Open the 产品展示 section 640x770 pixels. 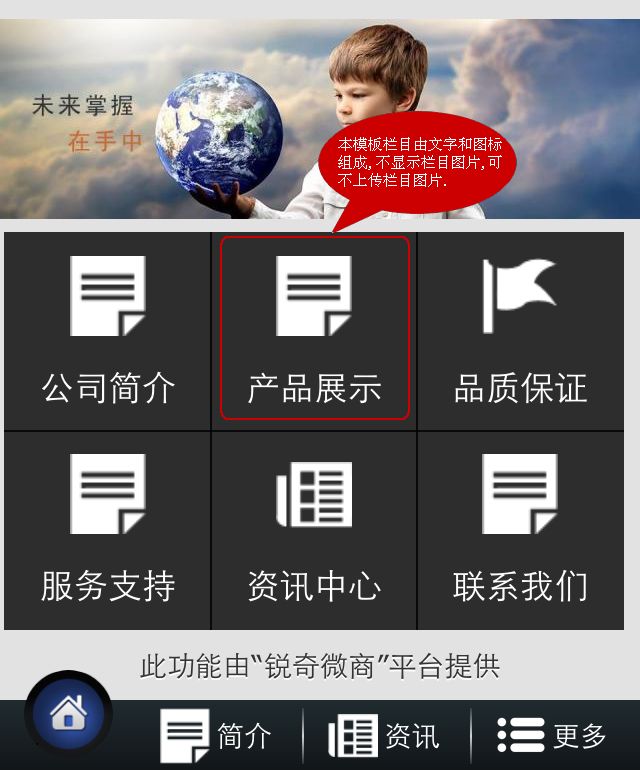(x=314, y=330)
